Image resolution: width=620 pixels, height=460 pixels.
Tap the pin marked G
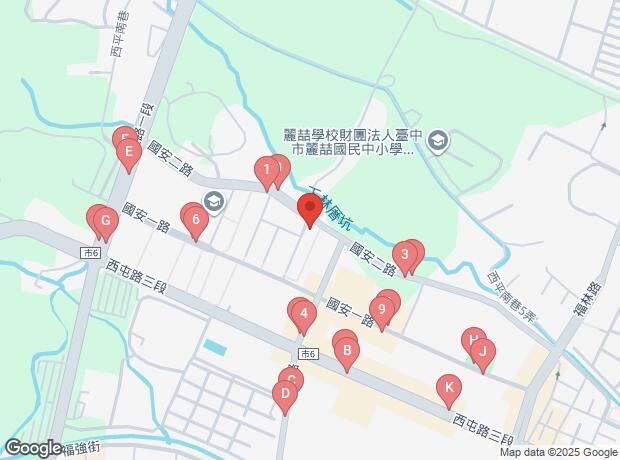tap(106, 221)
